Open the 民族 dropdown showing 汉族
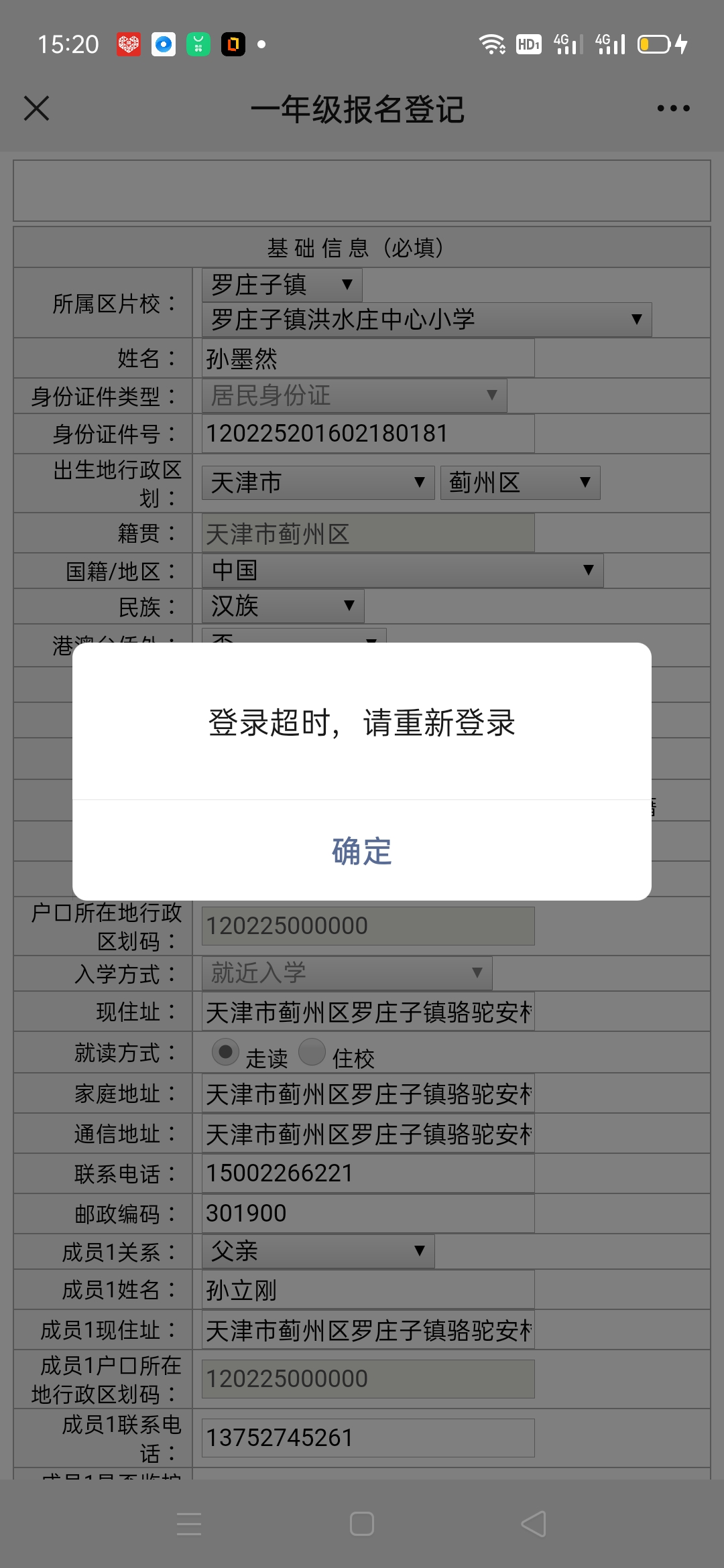Screen dimensions: 724x1568 pyautogui.click(x=283, y=606)
